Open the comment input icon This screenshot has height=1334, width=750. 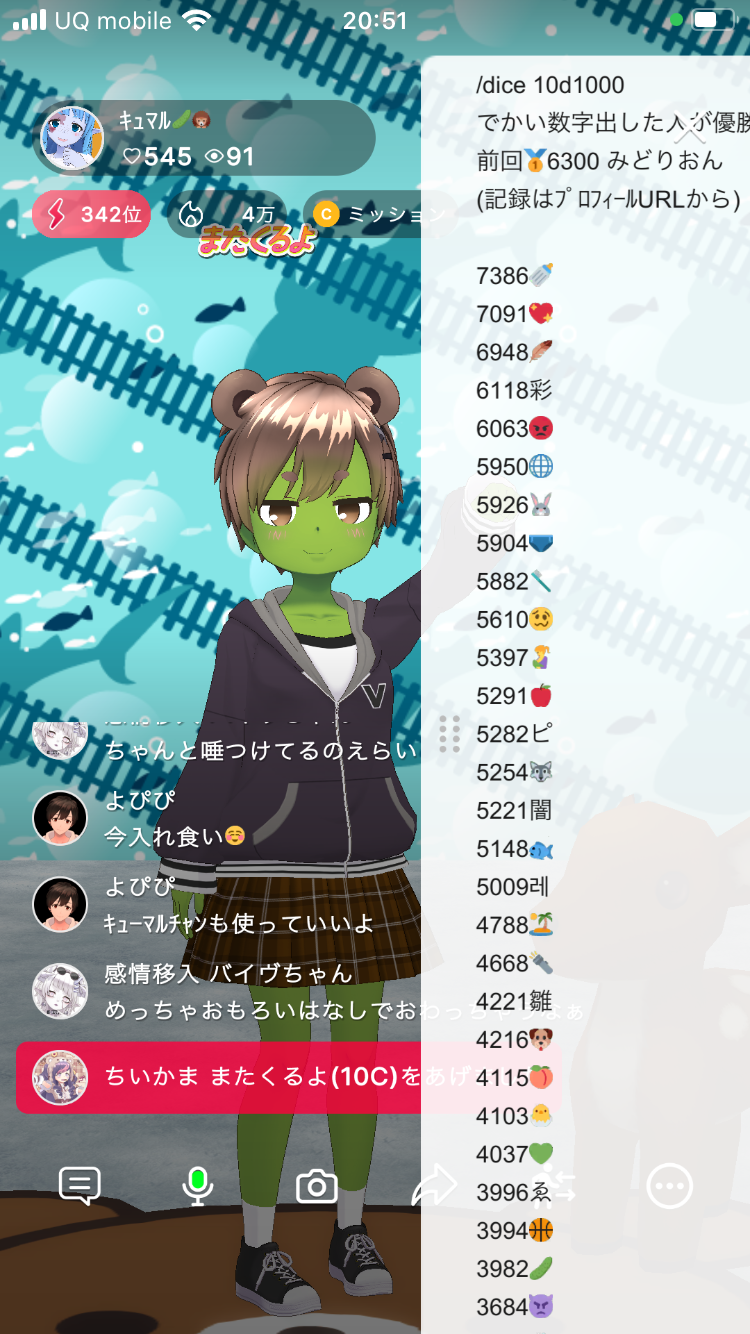click(x=80, y=1186)
